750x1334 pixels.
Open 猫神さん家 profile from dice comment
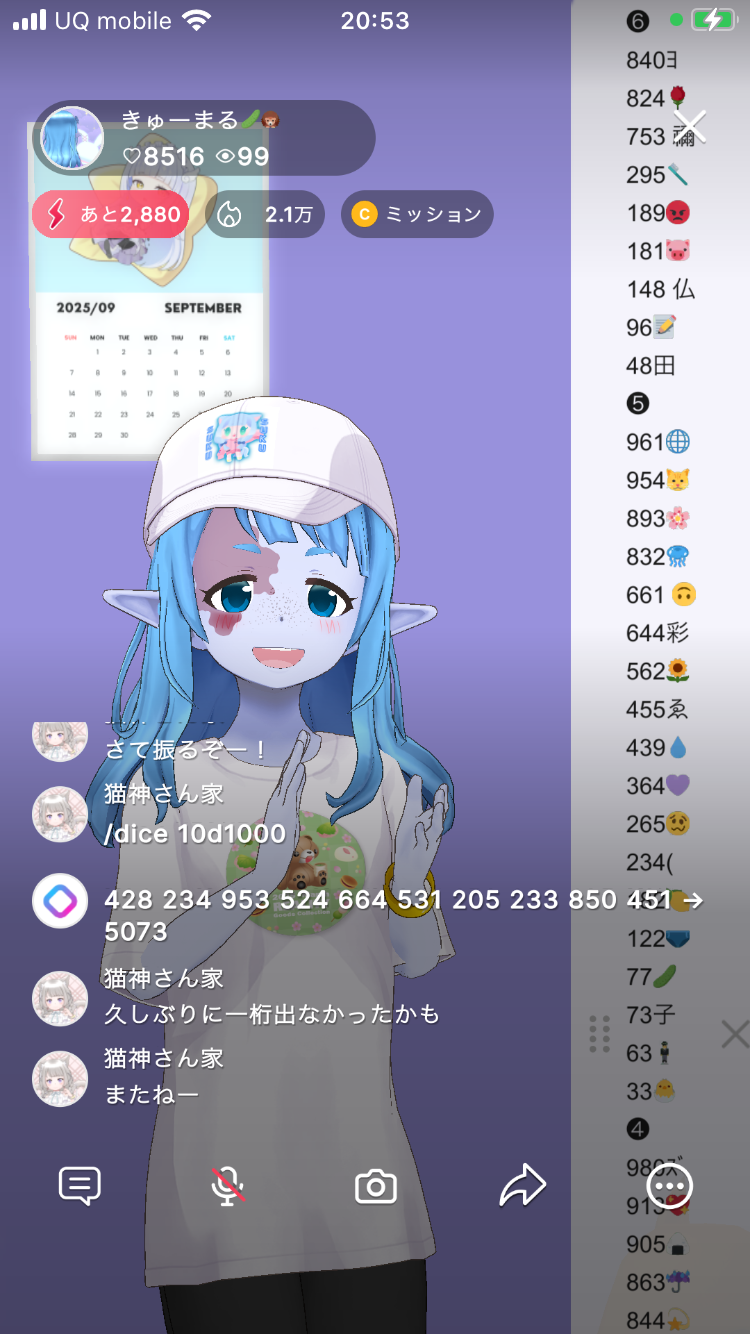click(60, 814)
